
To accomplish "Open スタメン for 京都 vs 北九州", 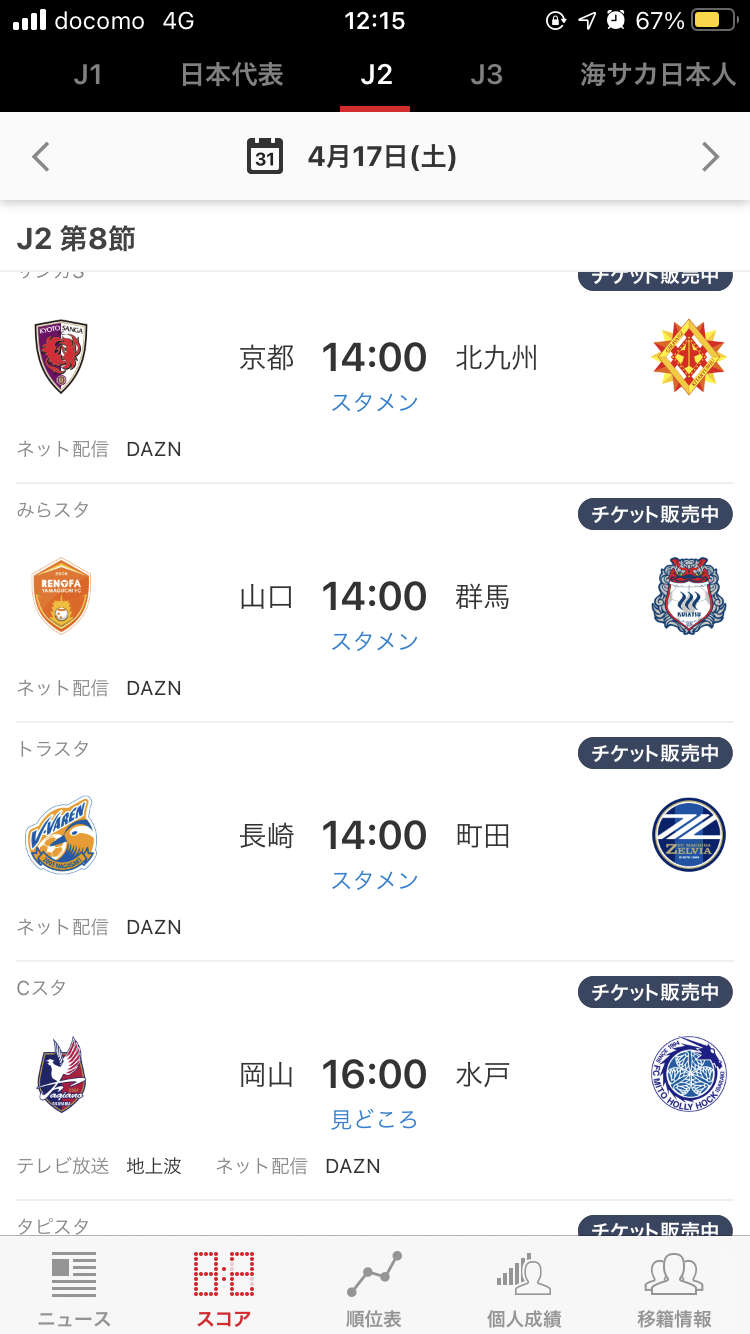I will click(x=375, y=402).
